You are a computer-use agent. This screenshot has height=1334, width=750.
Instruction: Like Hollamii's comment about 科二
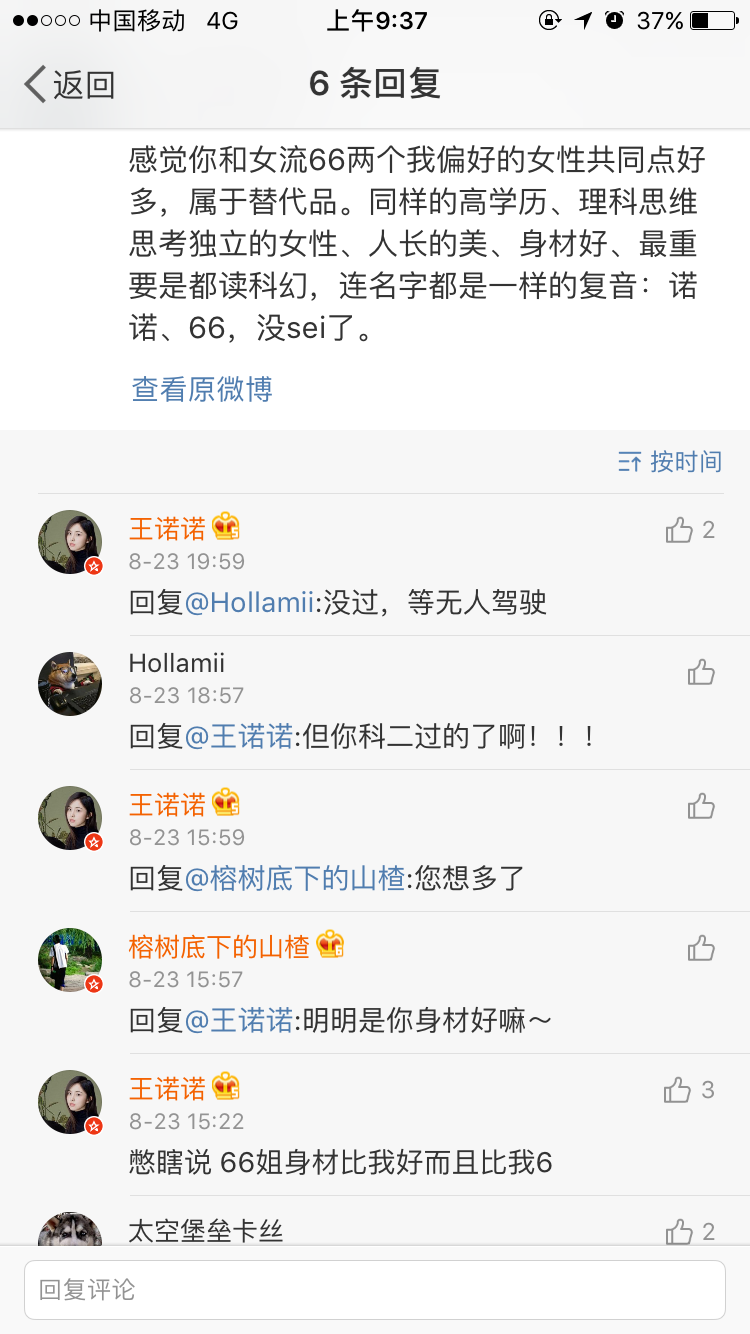pos(701,672)
